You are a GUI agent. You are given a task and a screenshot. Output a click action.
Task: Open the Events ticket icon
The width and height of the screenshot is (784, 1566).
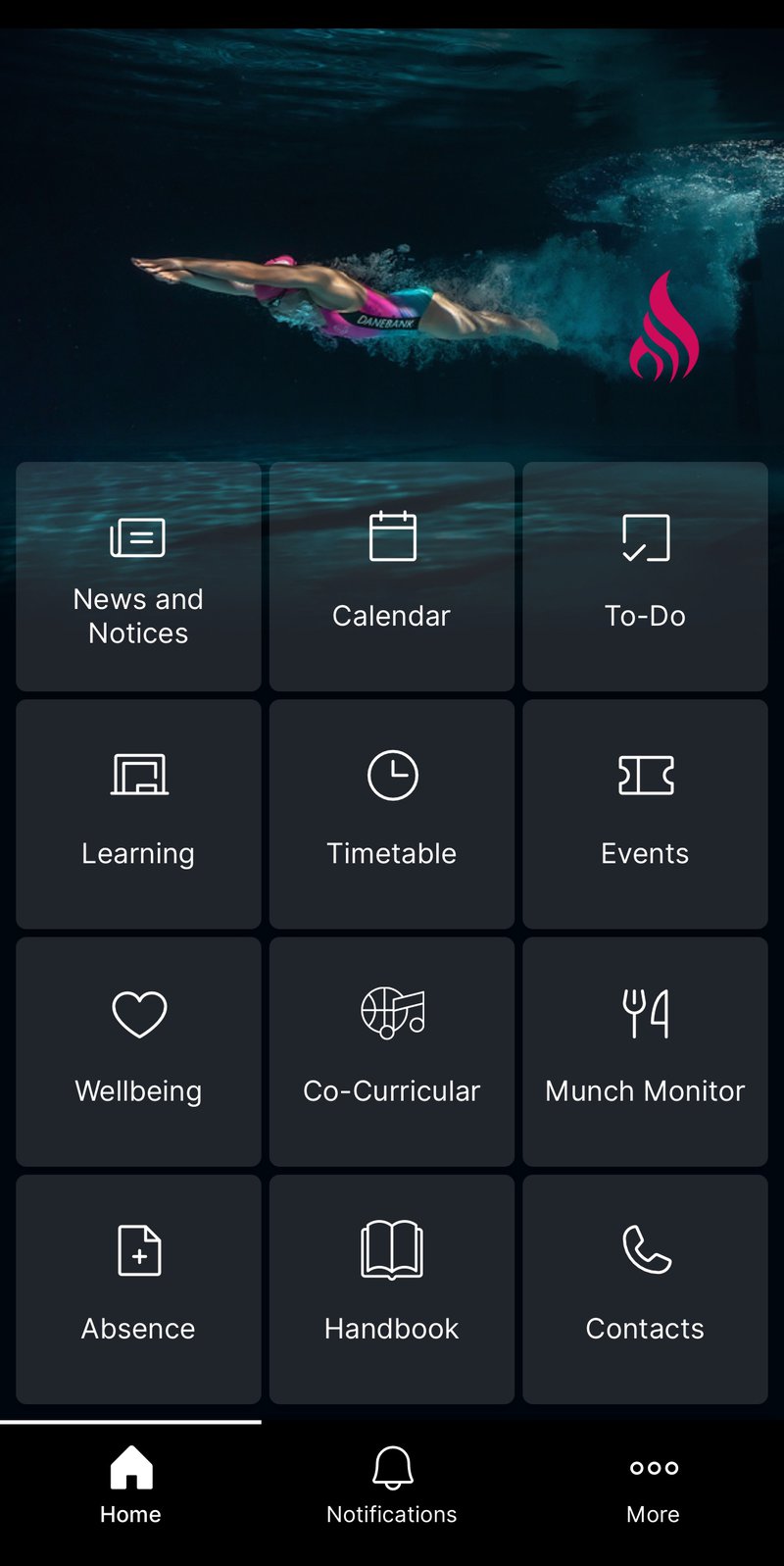[x=645, y=774]
